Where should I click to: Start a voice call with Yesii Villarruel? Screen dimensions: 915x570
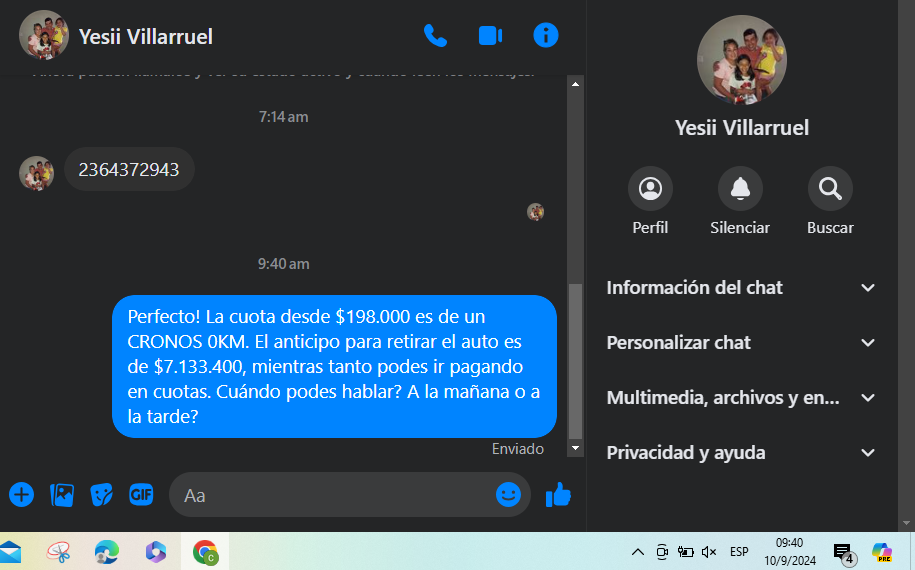pos(435,36)
